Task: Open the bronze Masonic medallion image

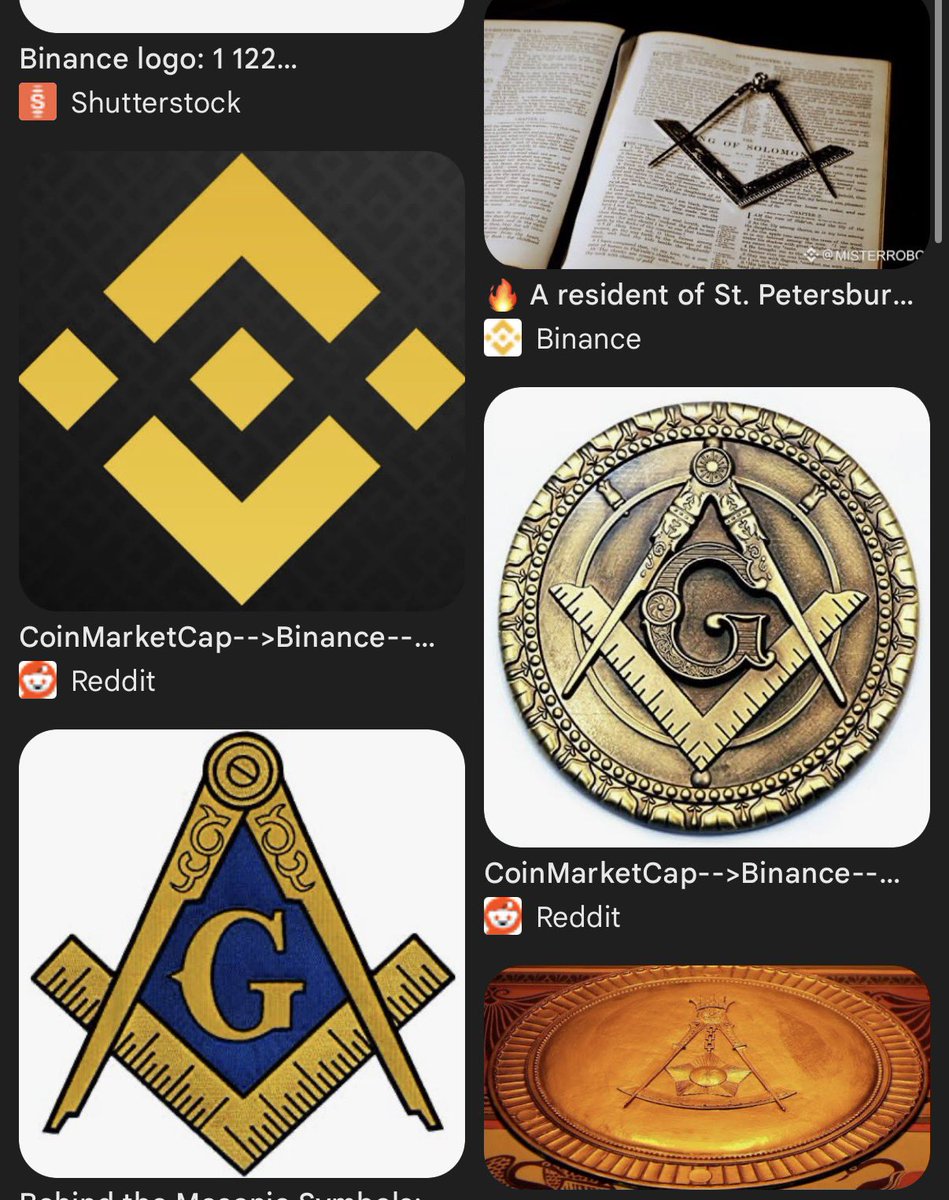Action: click(x=707, y=616)
